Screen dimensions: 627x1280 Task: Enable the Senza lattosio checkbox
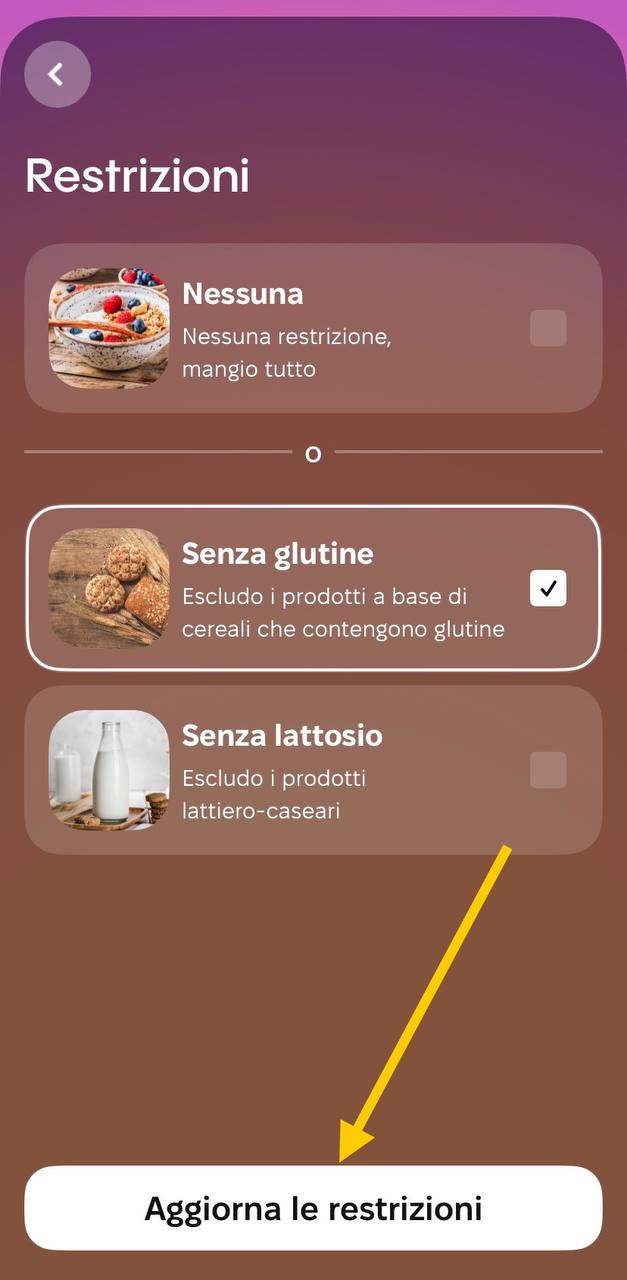tap(547, 770)
